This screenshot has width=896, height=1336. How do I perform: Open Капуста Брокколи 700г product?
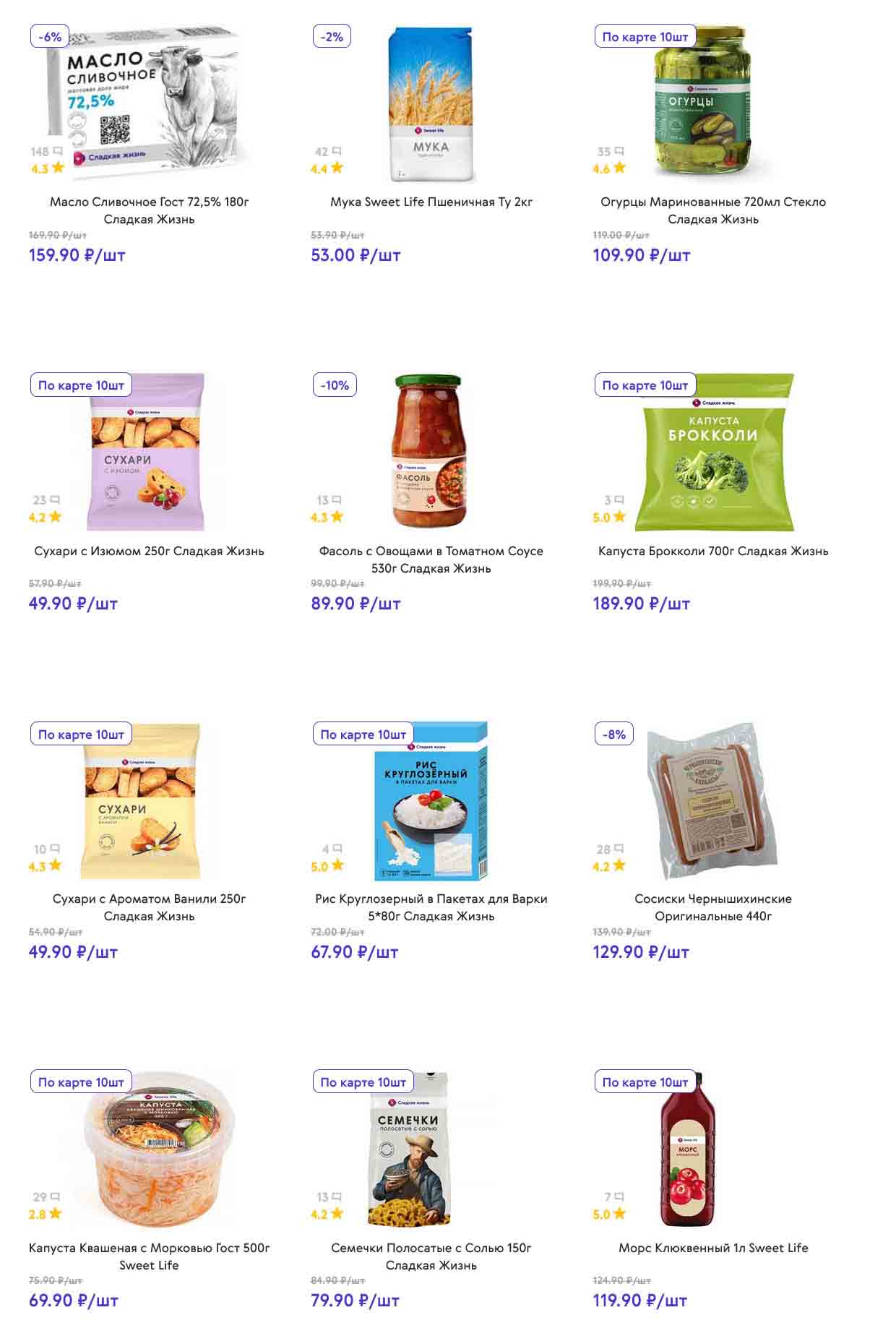coord(712,551)
